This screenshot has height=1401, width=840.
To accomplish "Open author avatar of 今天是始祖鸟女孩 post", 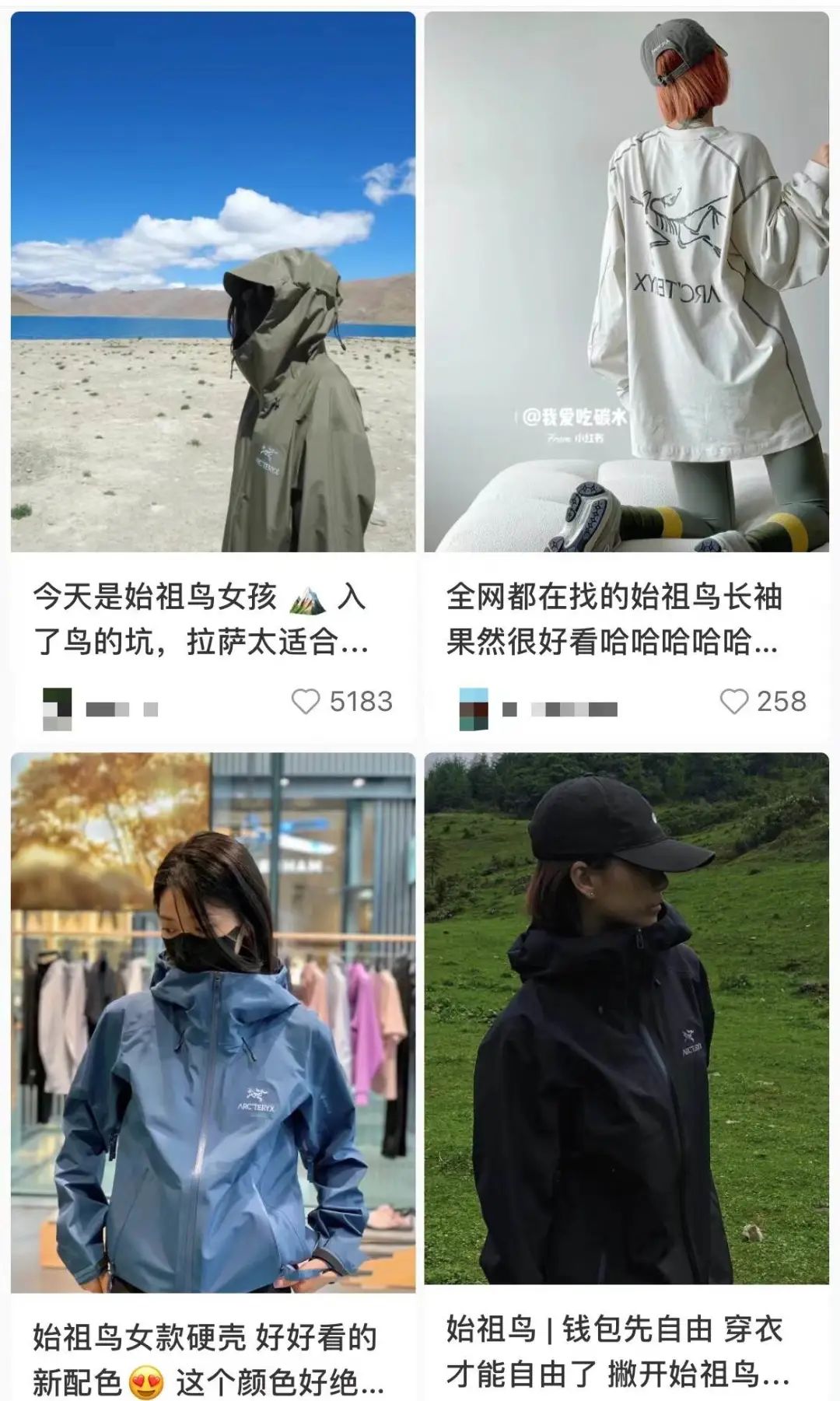I will click(58, 709).
